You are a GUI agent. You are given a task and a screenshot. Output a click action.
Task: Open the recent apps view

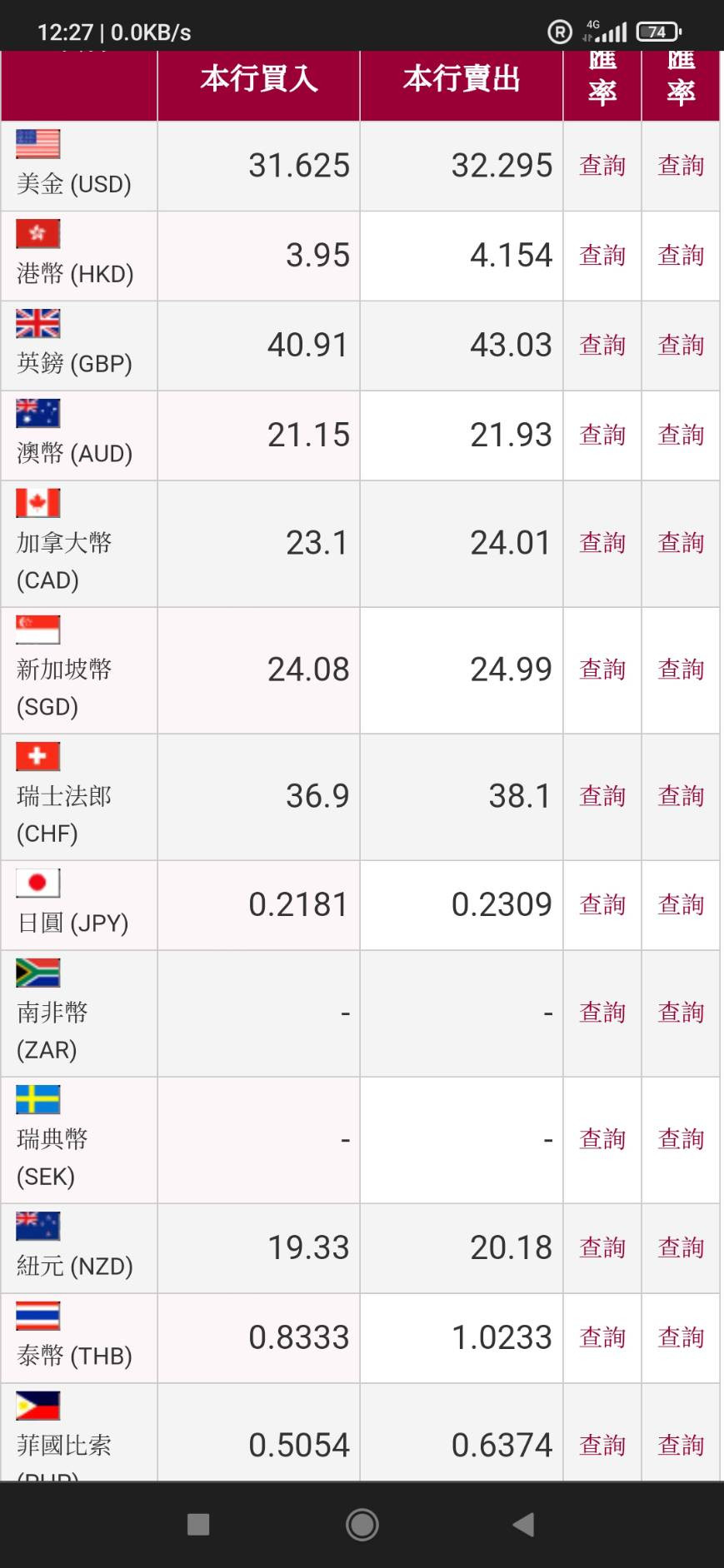pos(198,1525)
